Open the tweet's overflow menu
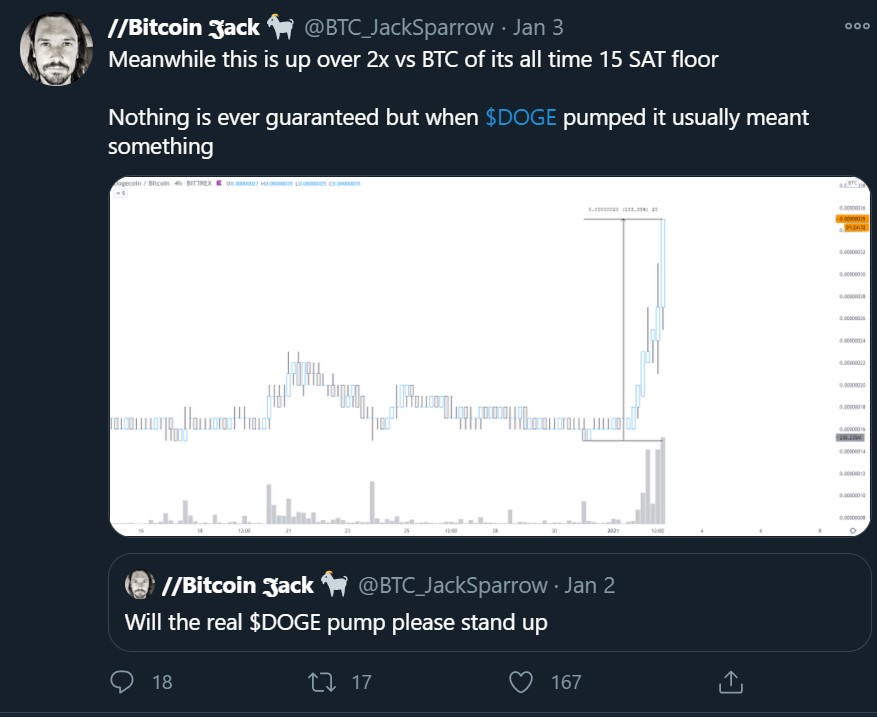 [857, 27]
